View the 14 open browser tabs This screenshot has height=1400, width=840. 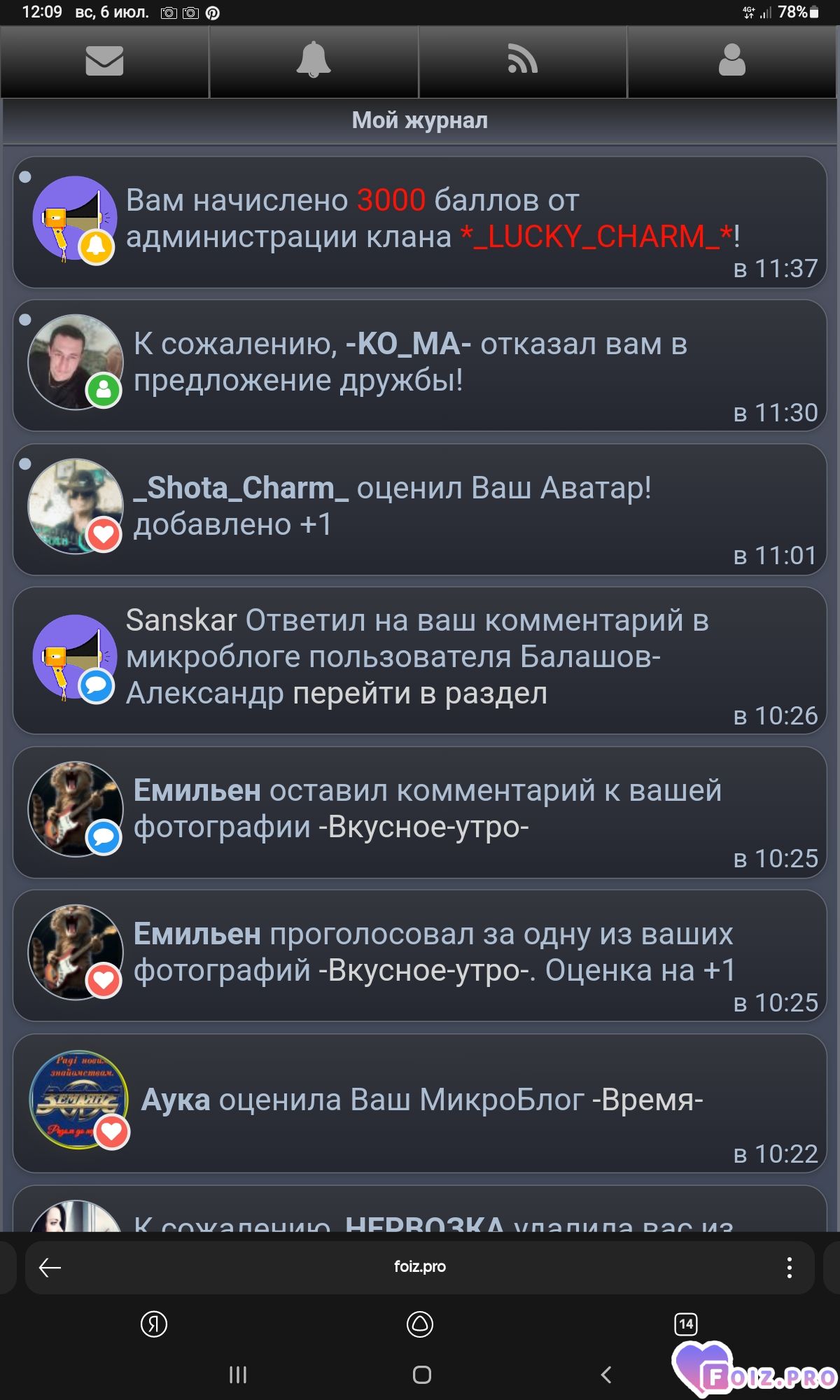[686, 1324]
